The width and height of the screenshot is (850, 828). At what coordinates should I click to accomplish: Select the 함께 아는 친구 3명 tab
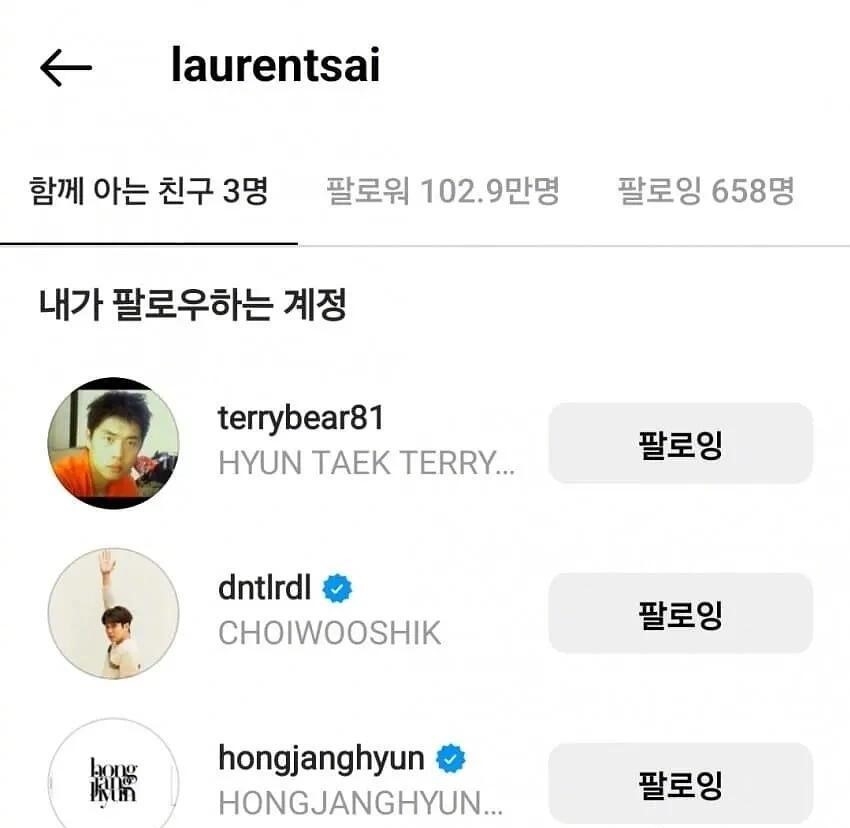[148, 191]
